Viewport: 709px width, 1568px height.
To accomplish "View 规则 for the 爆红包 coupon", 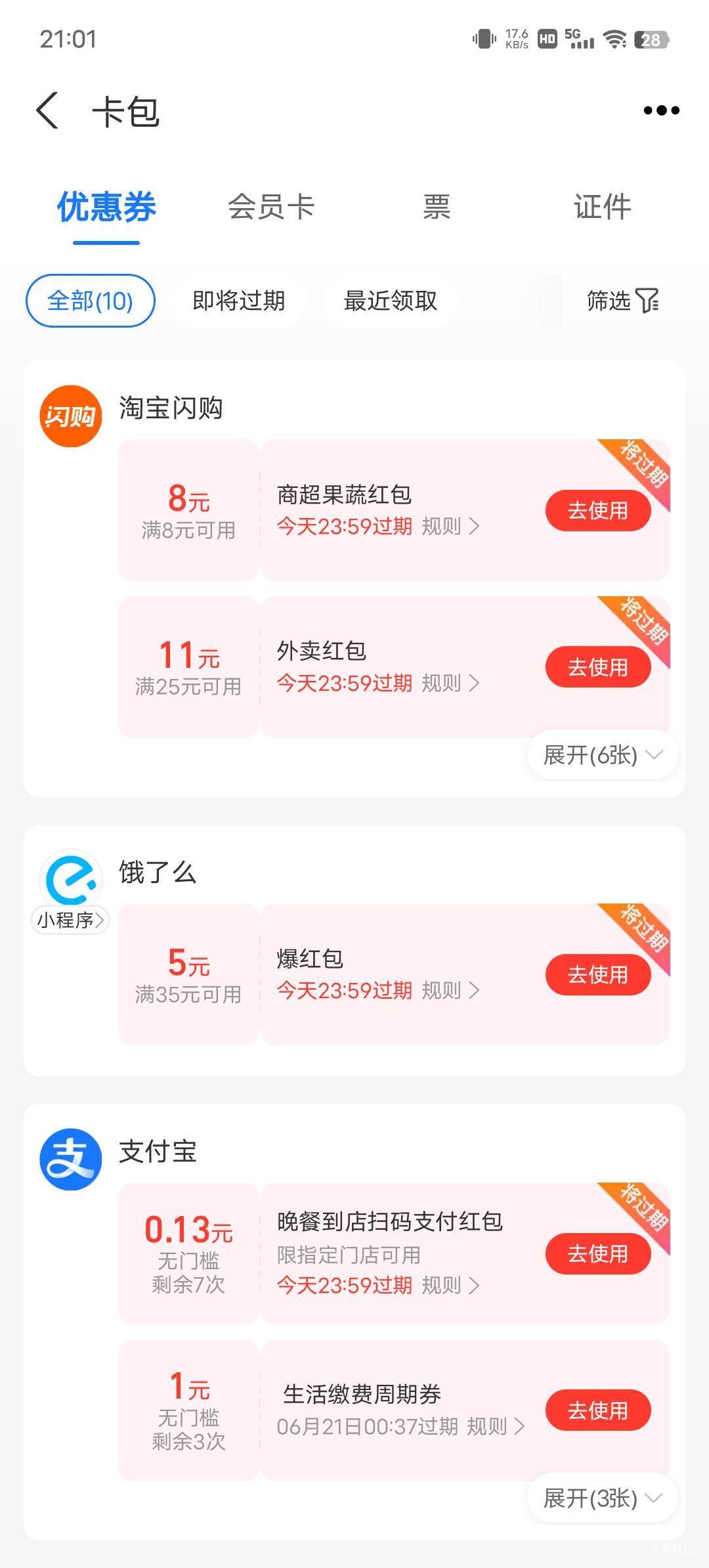I will point(450,990).
